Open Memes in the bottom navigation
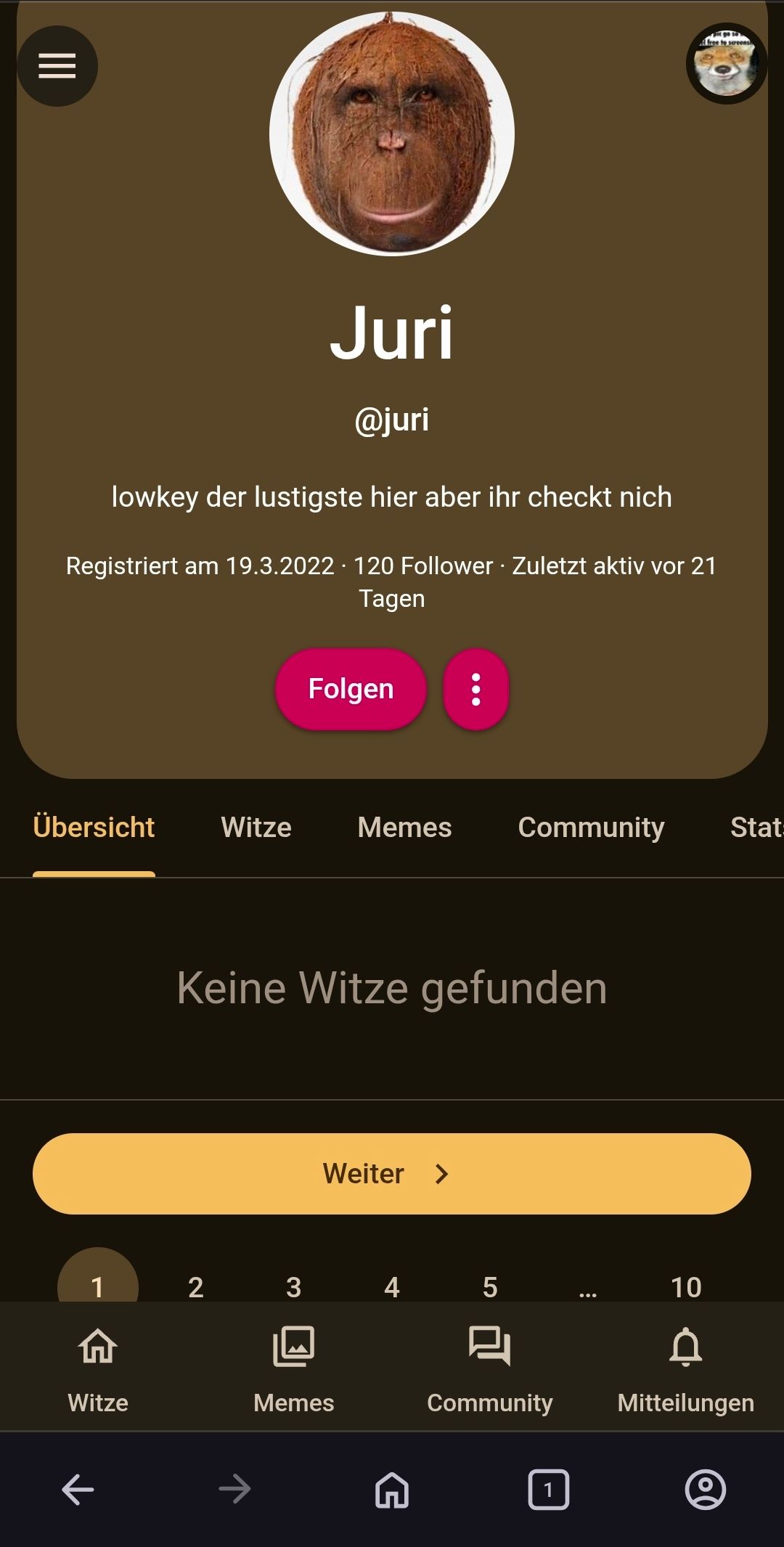The image size is (784, 1547). [x=294, y=1368]
